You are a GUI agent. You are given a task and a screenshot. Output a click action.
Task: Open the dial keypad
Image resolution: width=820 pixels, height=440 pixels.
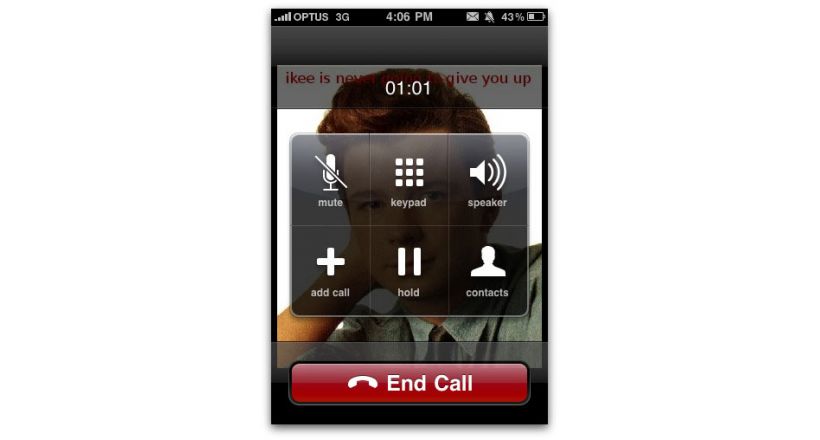[x=408, y=180]
